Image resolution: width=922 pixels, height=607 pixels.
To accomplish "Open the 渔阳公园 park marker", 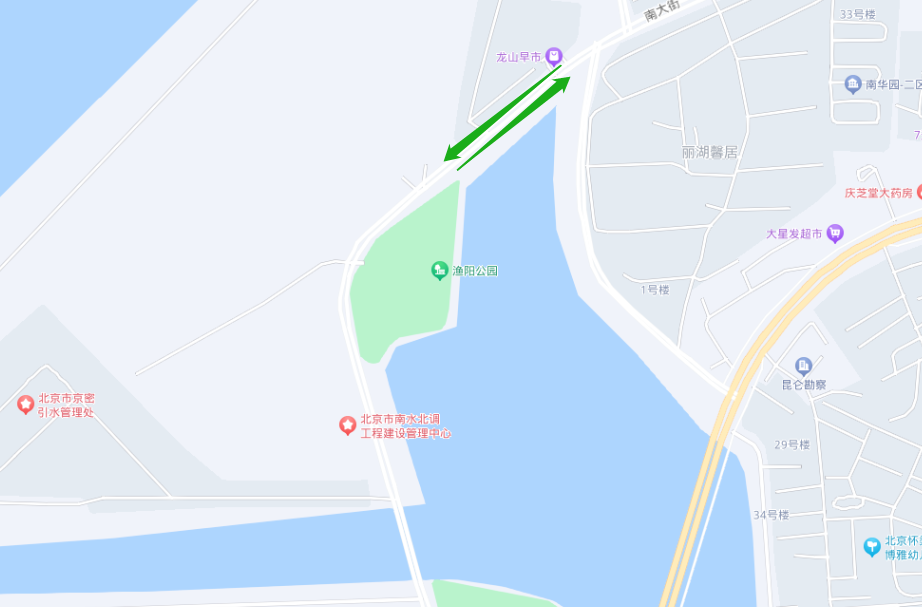I will coord(439,270).
